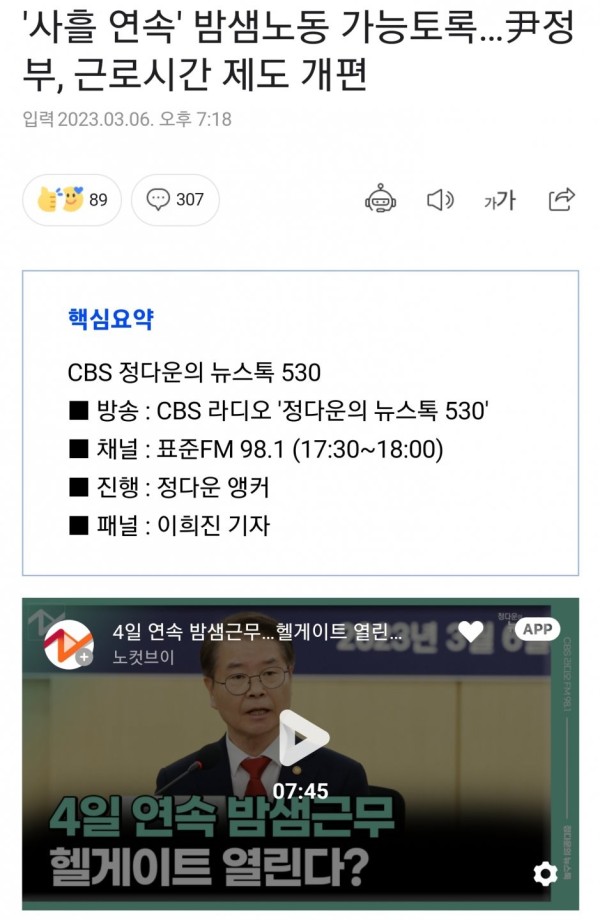Image resolution: width=600 pixels, height=920 pixels.
Task: Like the video with heart icon
Action: (470, 631)
